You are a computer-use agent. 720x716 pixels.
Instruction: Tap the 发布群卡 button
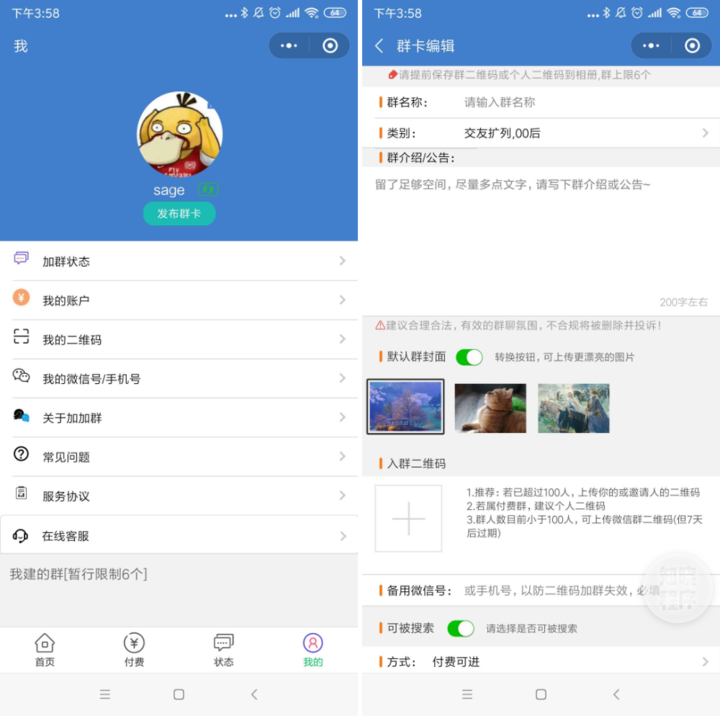[x=179, y=214]
